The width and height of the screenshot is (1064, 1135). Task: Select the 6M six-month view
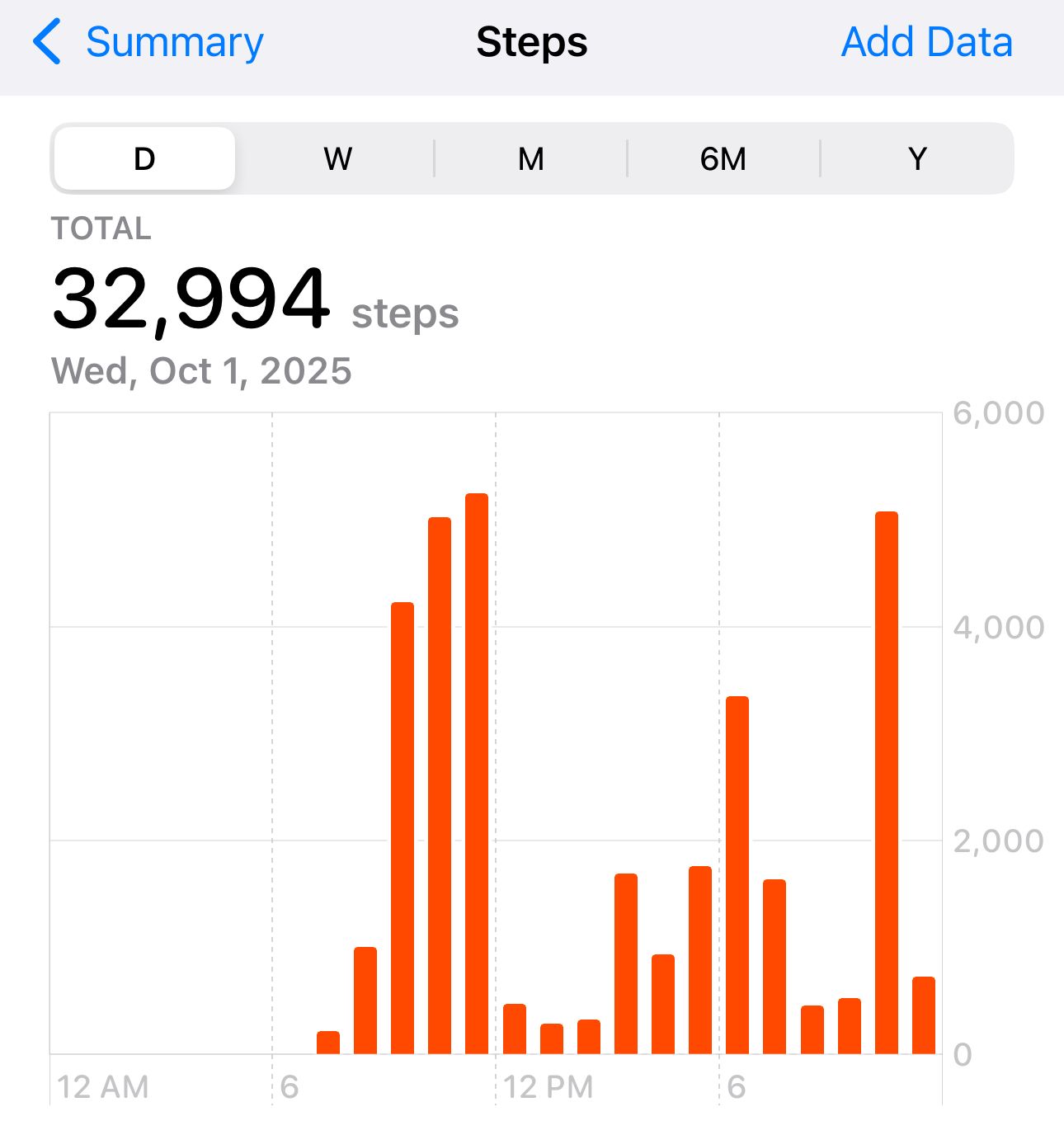tap(724, 158)
